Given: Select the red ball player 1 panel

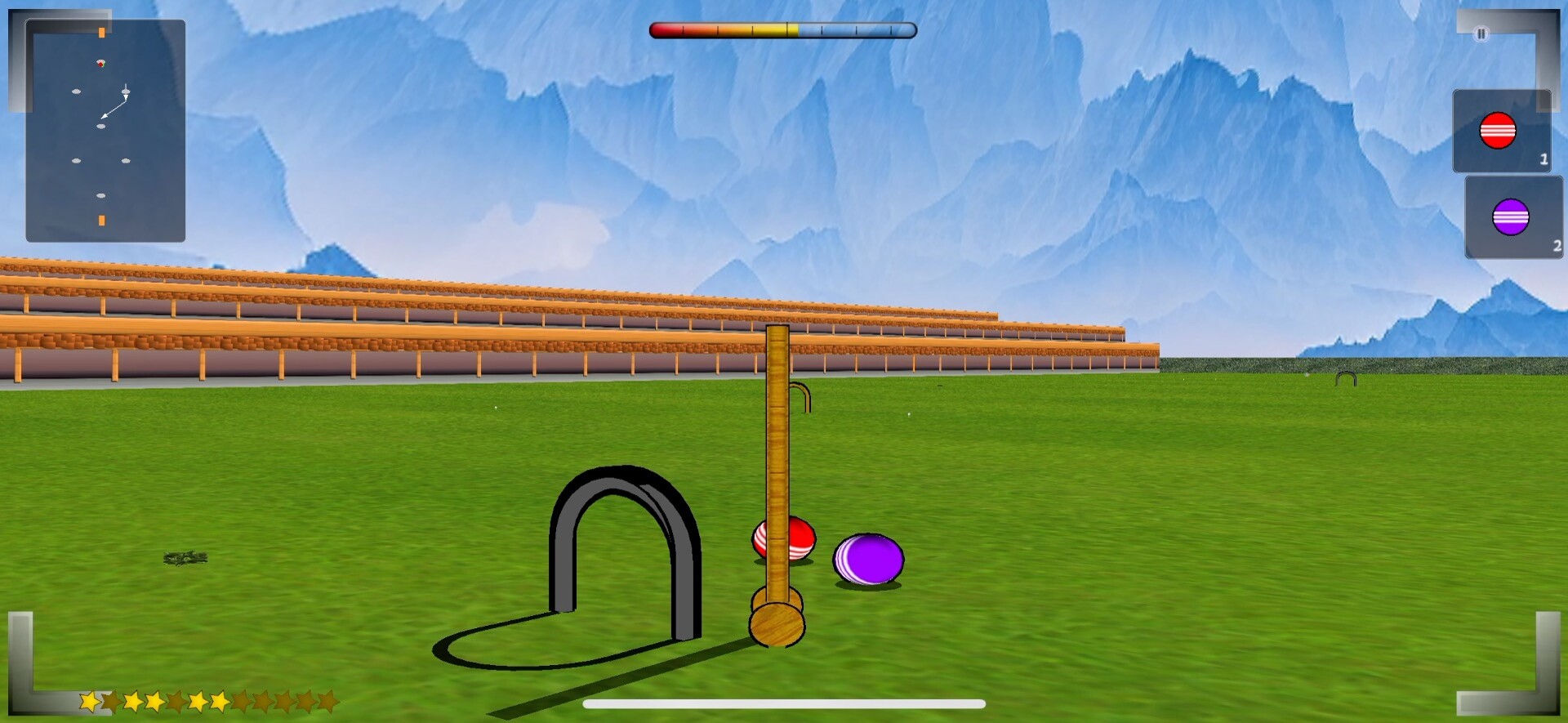Looking at the screenshot, I should pos(1501,131).
